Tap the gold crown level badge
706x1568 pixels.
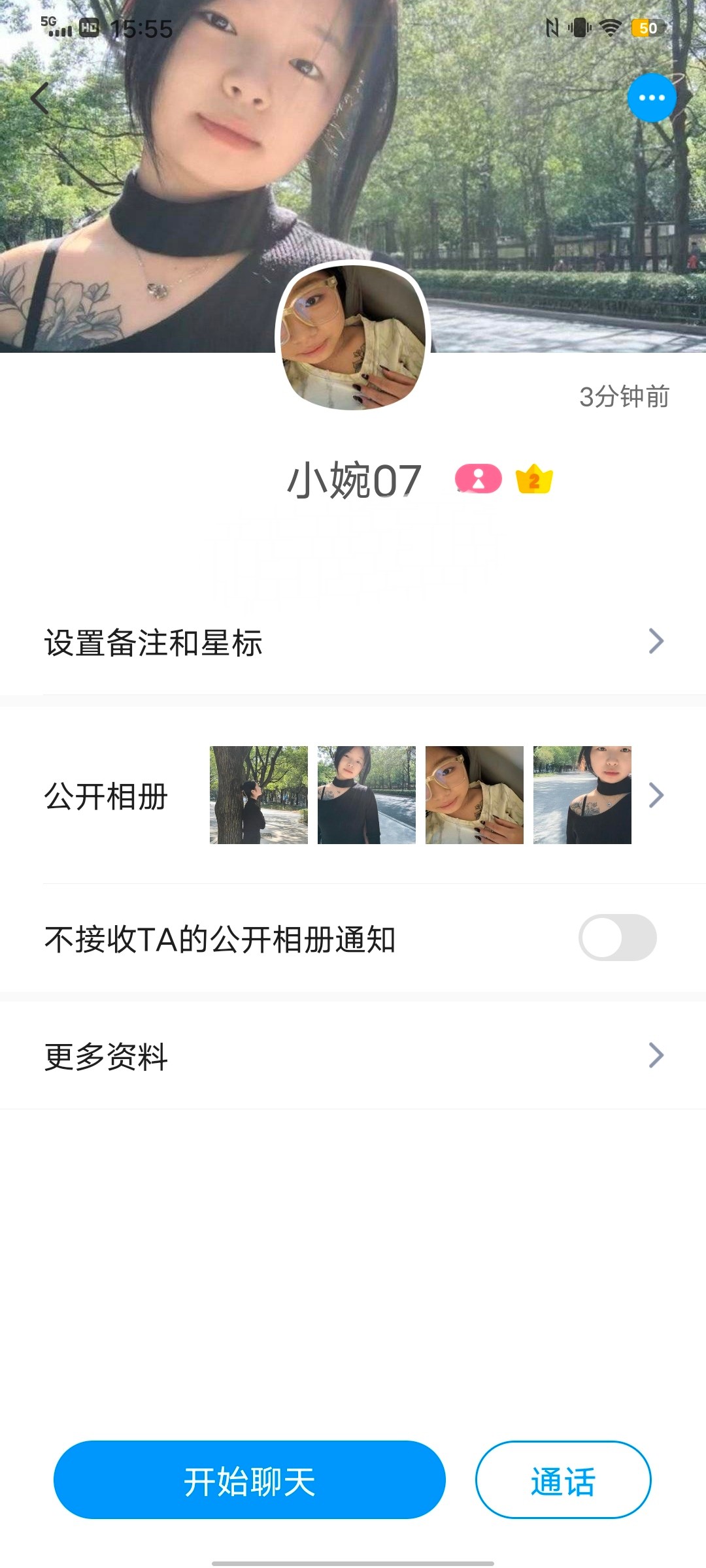pyautogui.click(x=534, y=480)
